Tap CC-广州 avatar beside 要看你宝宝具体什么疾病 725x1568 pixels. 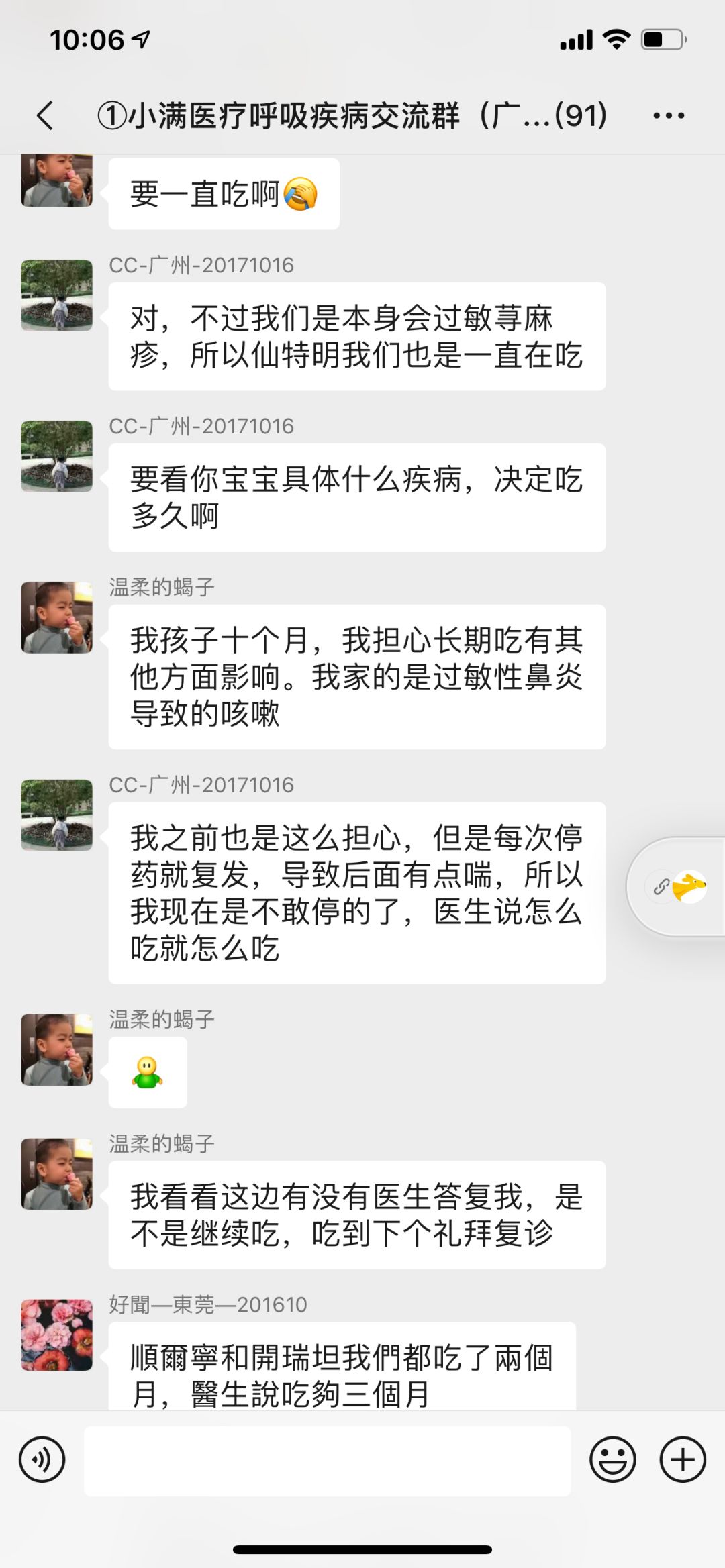tap(57, 456)
